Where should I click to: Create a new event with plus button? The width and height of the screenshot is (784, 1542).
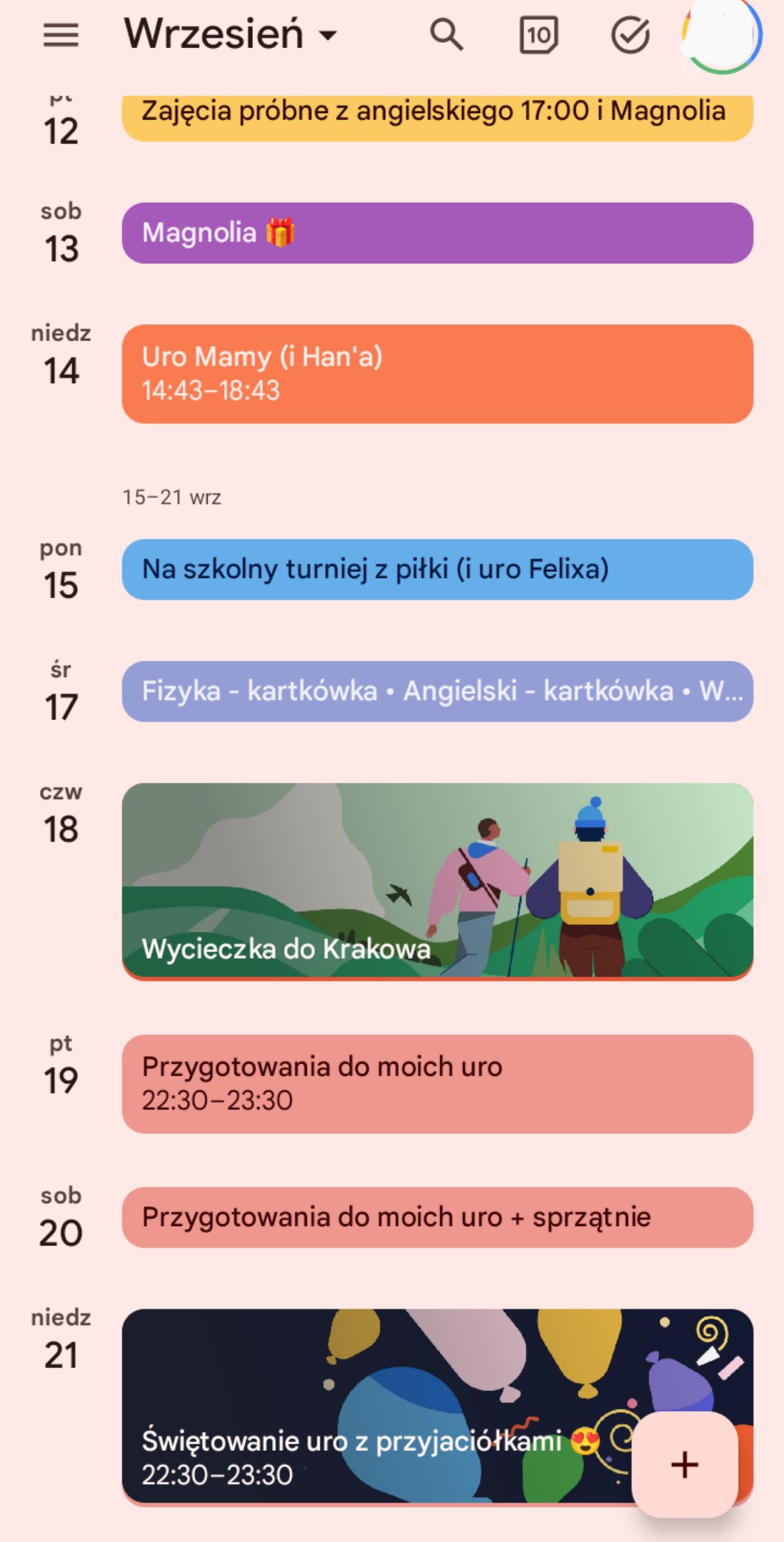pyautogui.click(x=685, y=1464)
